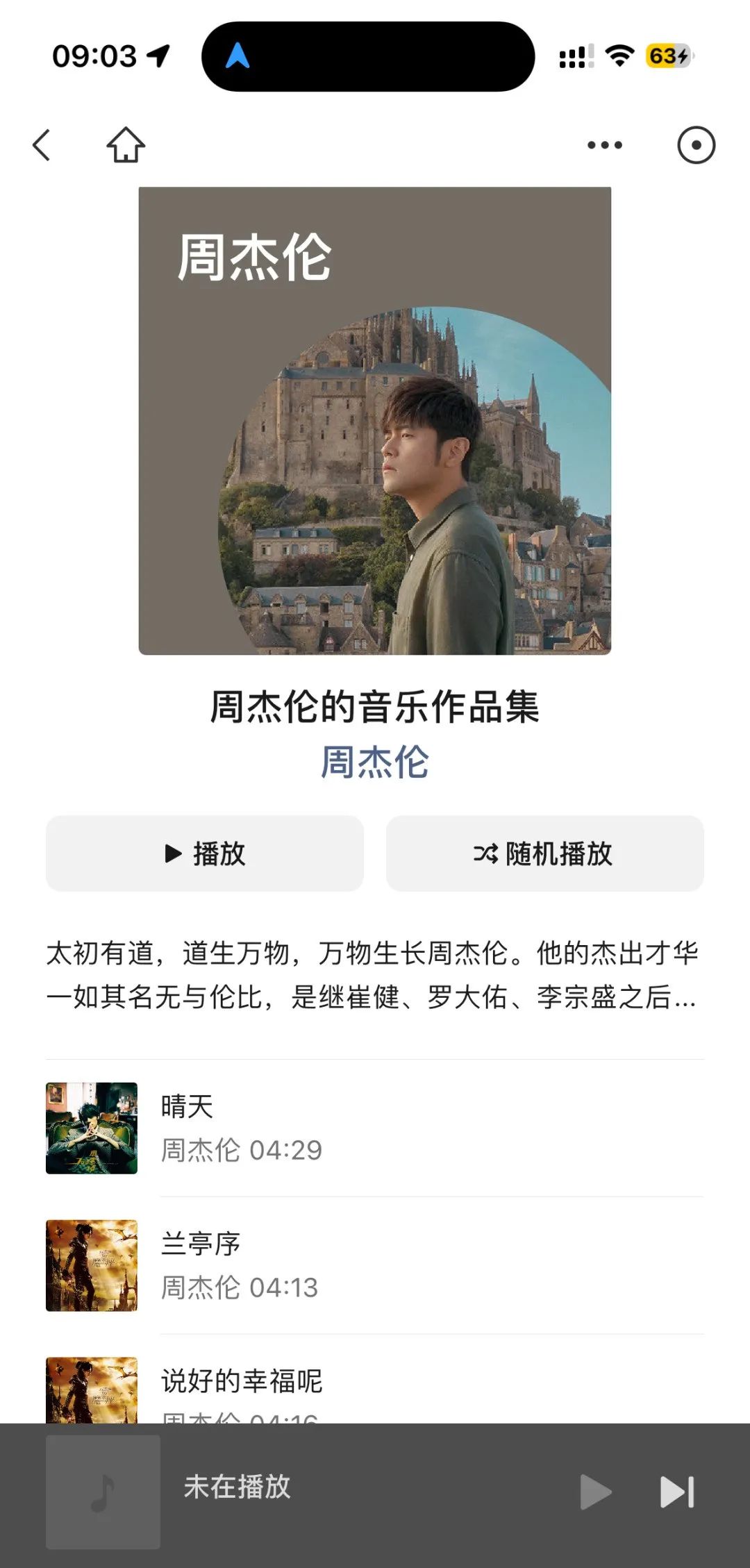Viewport: 750px width, 1568px height.
Task: Tap the 兰亭序 album cover thumbnail
Action: click(x=92, y=1265)
